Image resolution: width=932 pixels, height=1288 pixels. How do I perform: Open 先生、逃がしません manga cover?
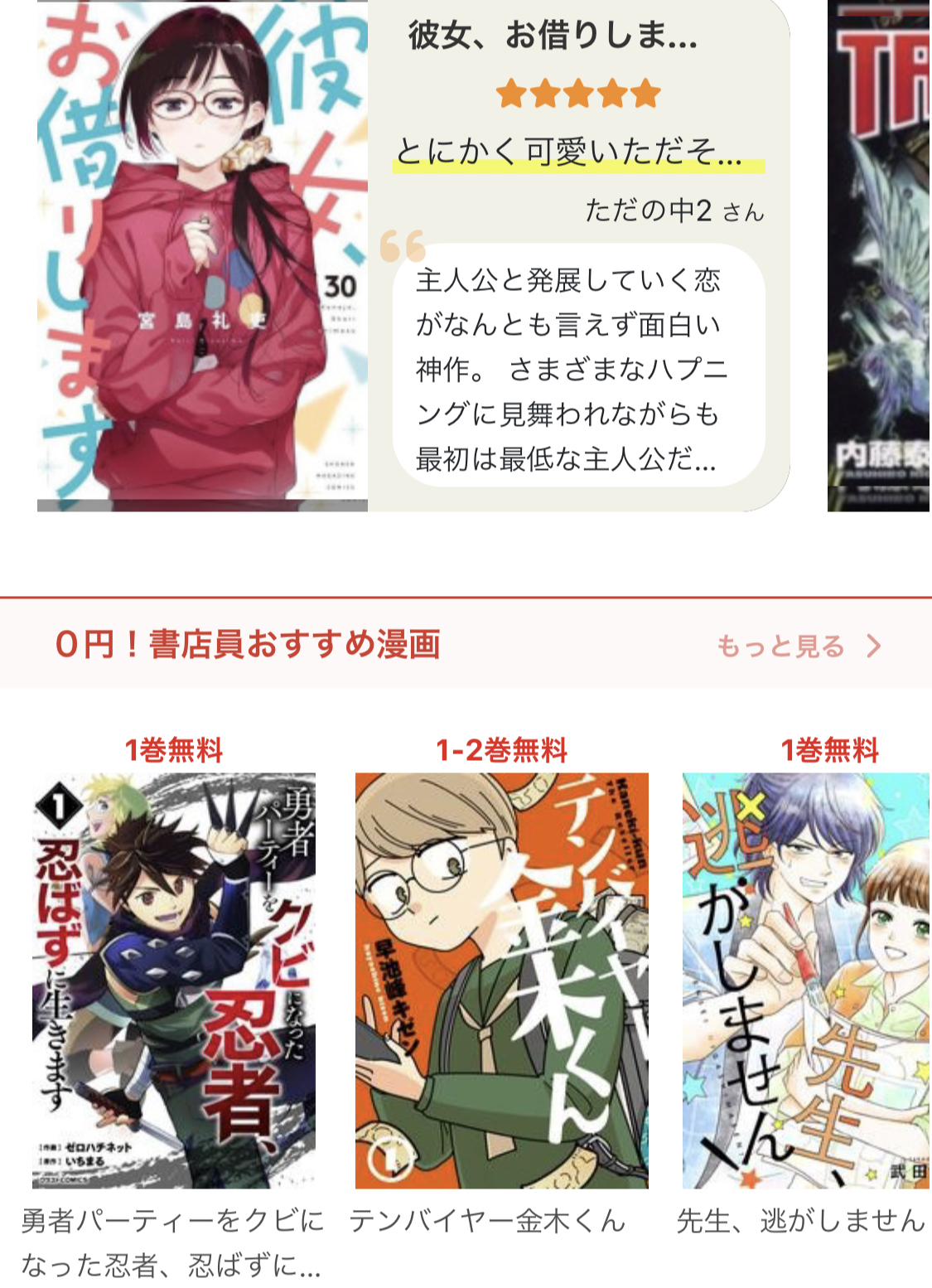pyautogui.click(x=805, y=980)
